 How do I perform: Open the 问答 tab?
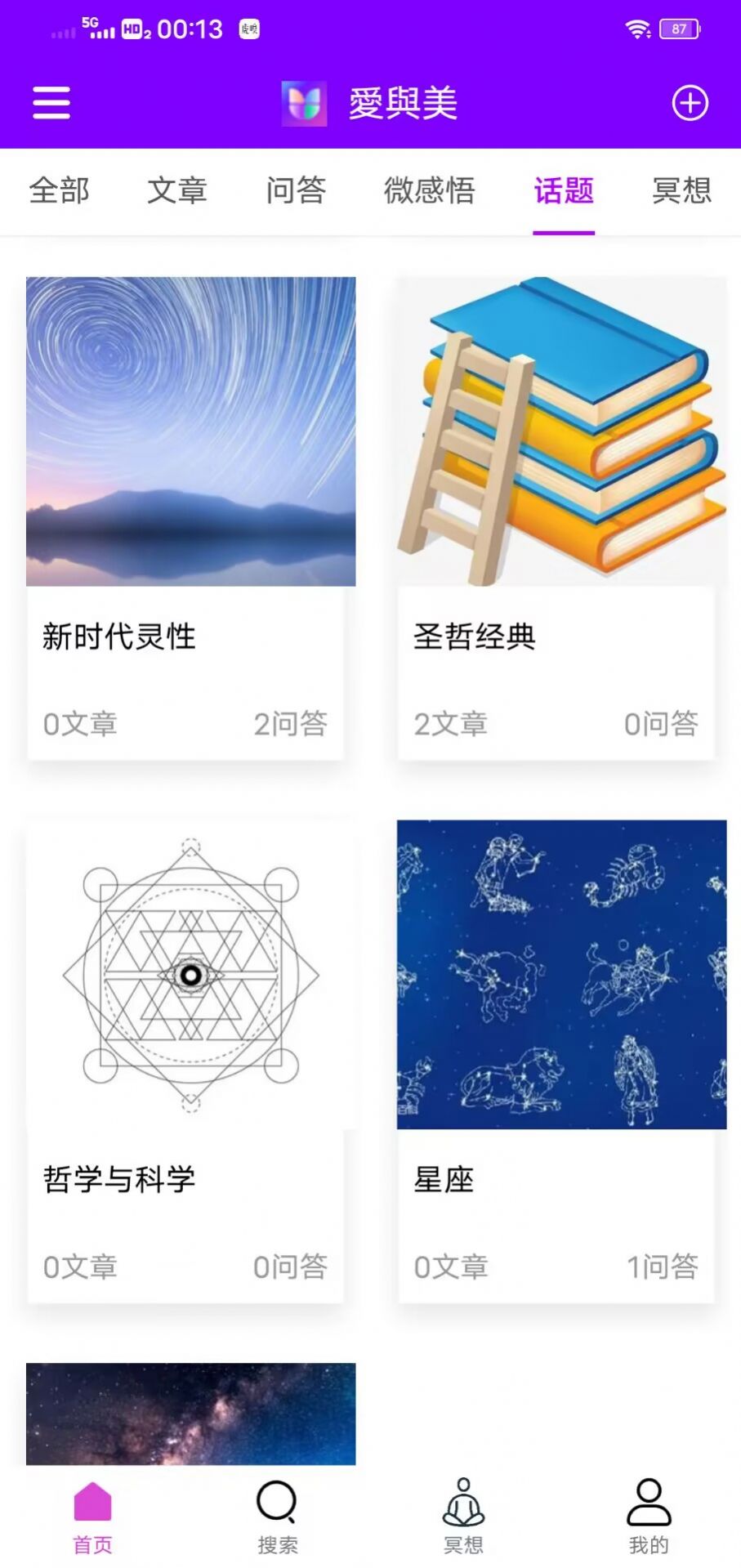point(297,191)
